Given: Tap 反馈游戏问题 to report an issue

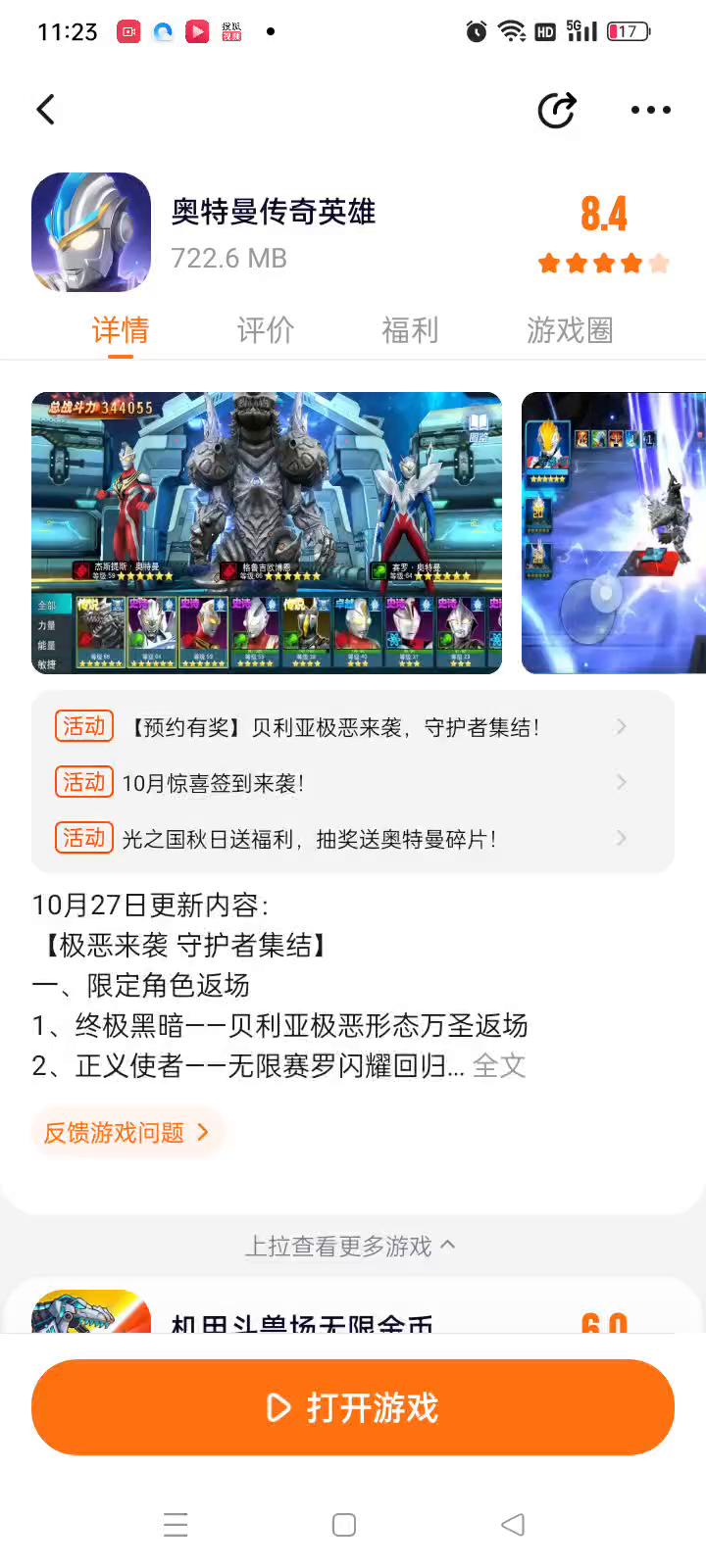Looking at the screenshot, I should coord(126,1133).
